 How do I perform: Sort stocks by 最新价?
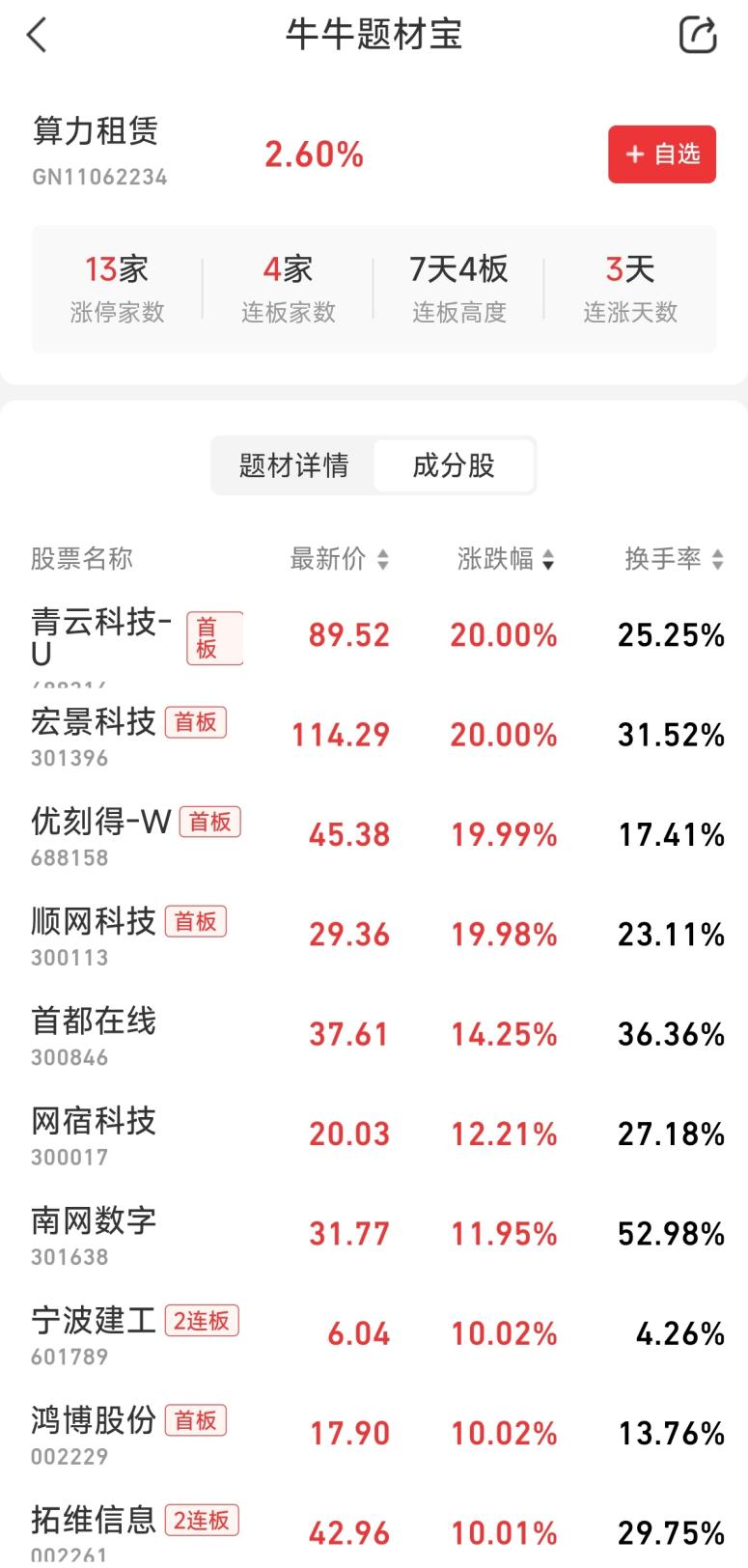tap(339, 558)
